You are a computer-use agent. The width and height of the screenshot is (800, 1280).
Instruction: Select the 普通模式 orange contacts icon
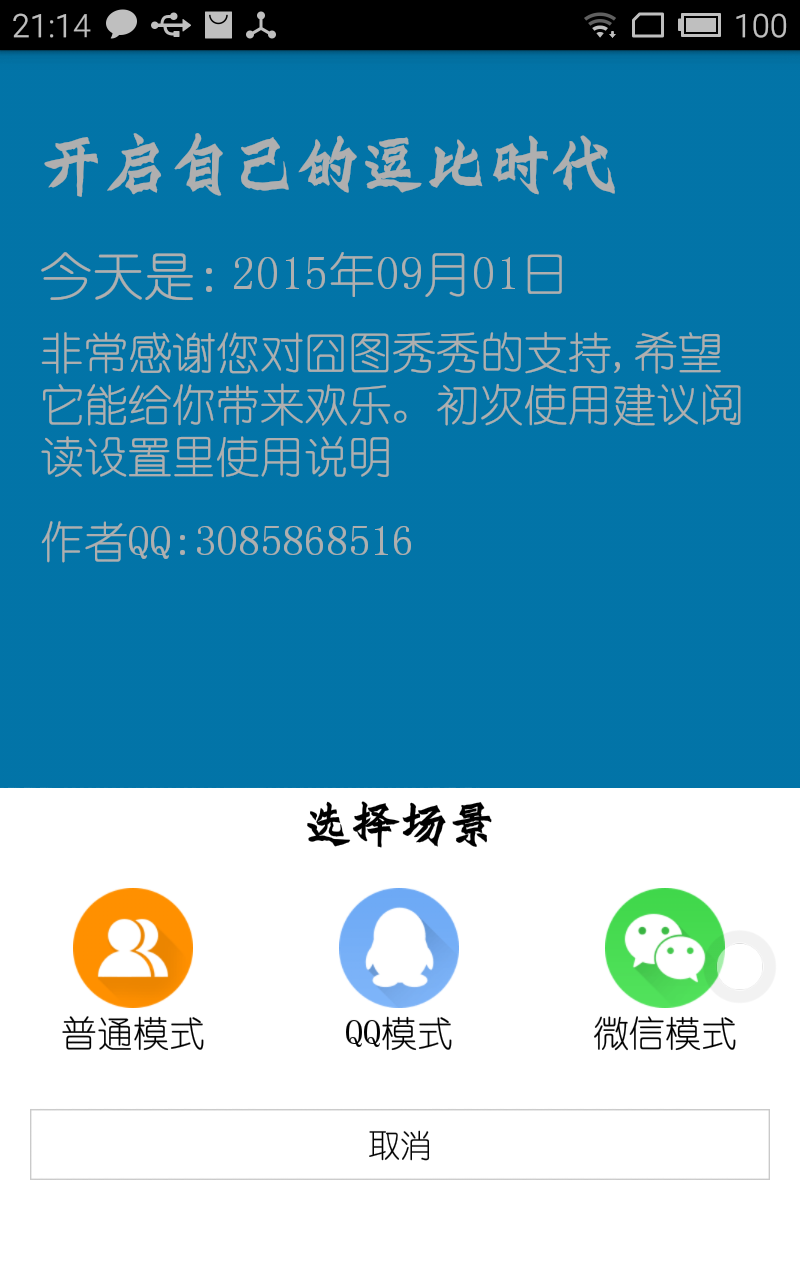click(132, 946)
